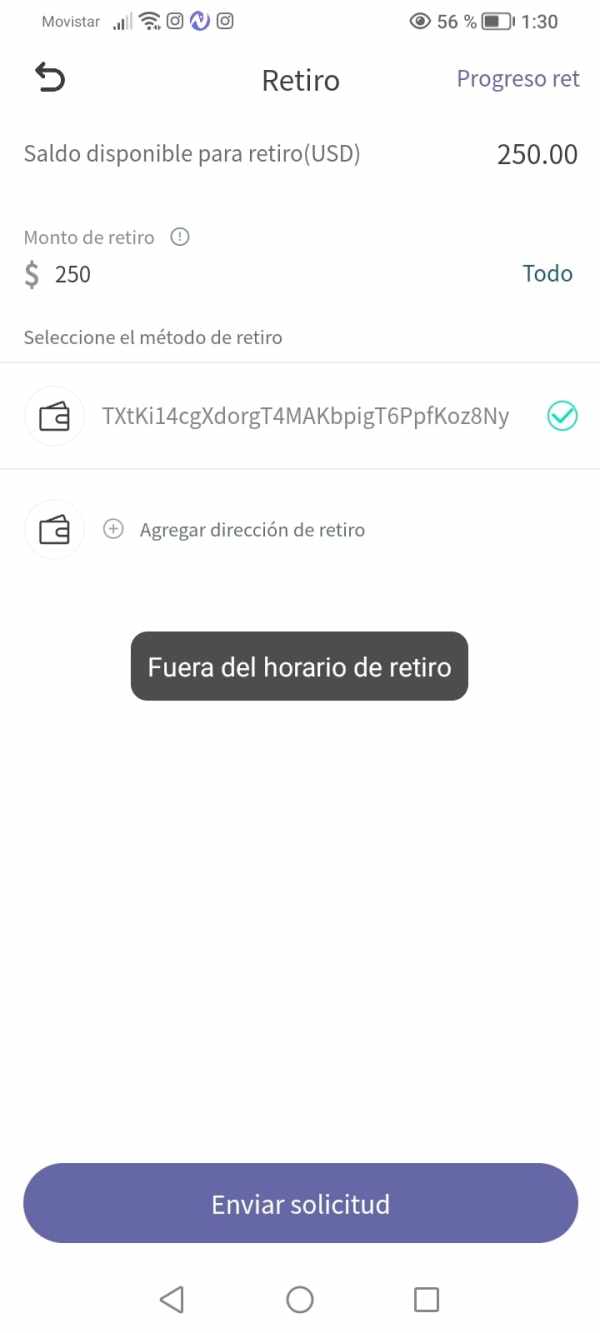
Task: Tap the Enviar solicitud button
Action: [300, 1204]
